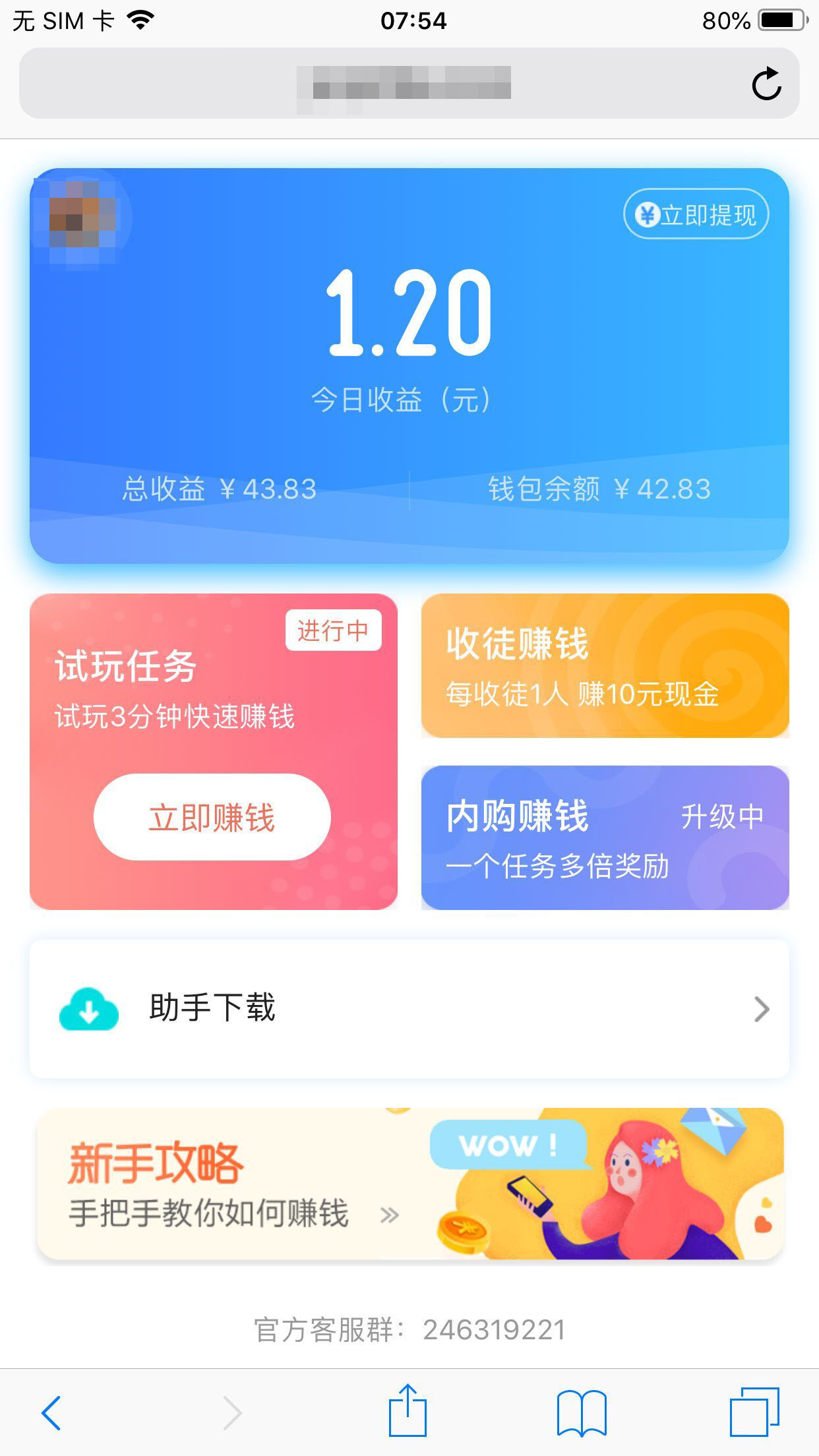The image size is (819, 1456).
Task: Tap the 立即赚钱 button
Action: point(212,817)
